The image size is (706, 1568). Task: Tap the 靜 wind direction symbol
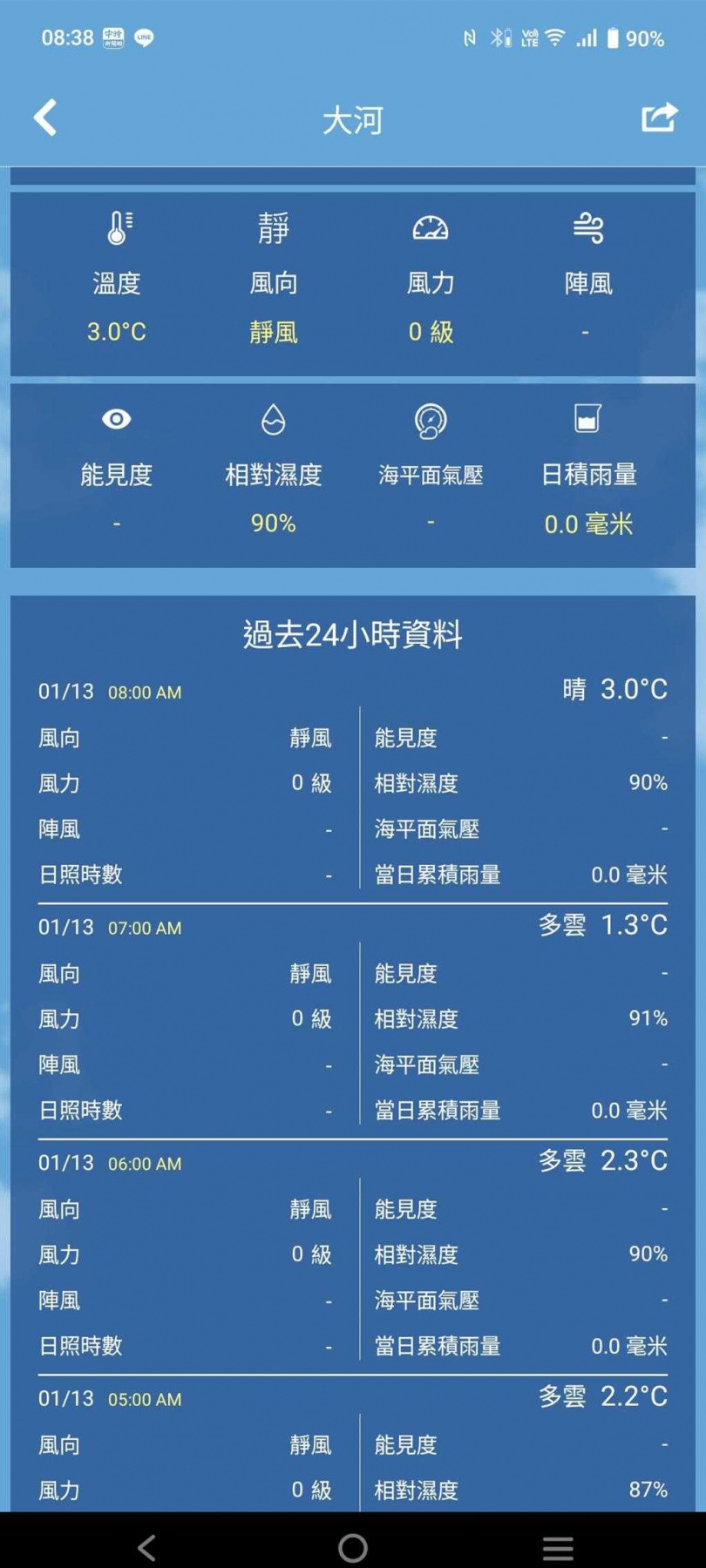(x=273, y=226)
